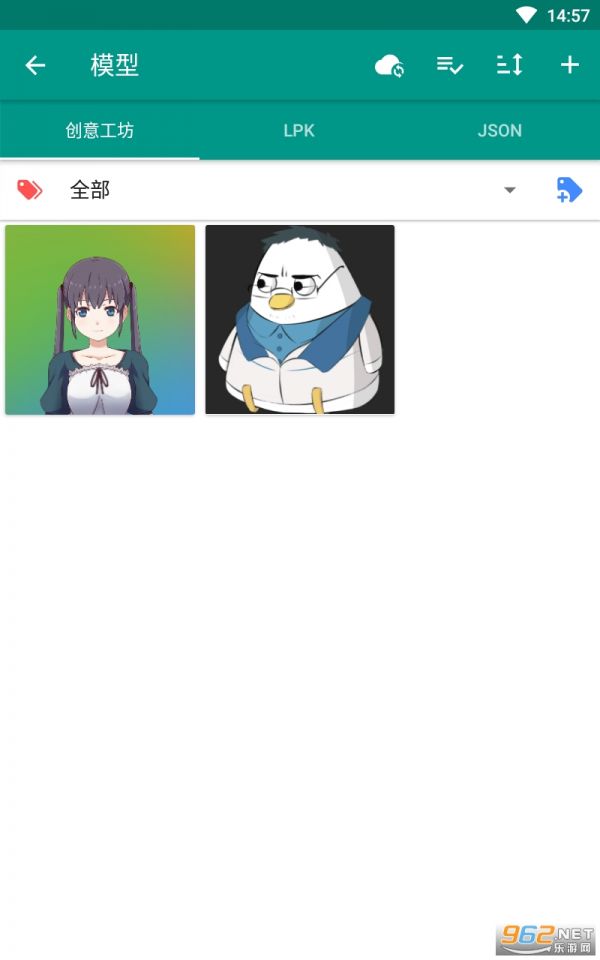The width and height of the screenshot is (600, 960).
Task: Open the penguin with glasses model tile
Action: (x=300, y=320)
